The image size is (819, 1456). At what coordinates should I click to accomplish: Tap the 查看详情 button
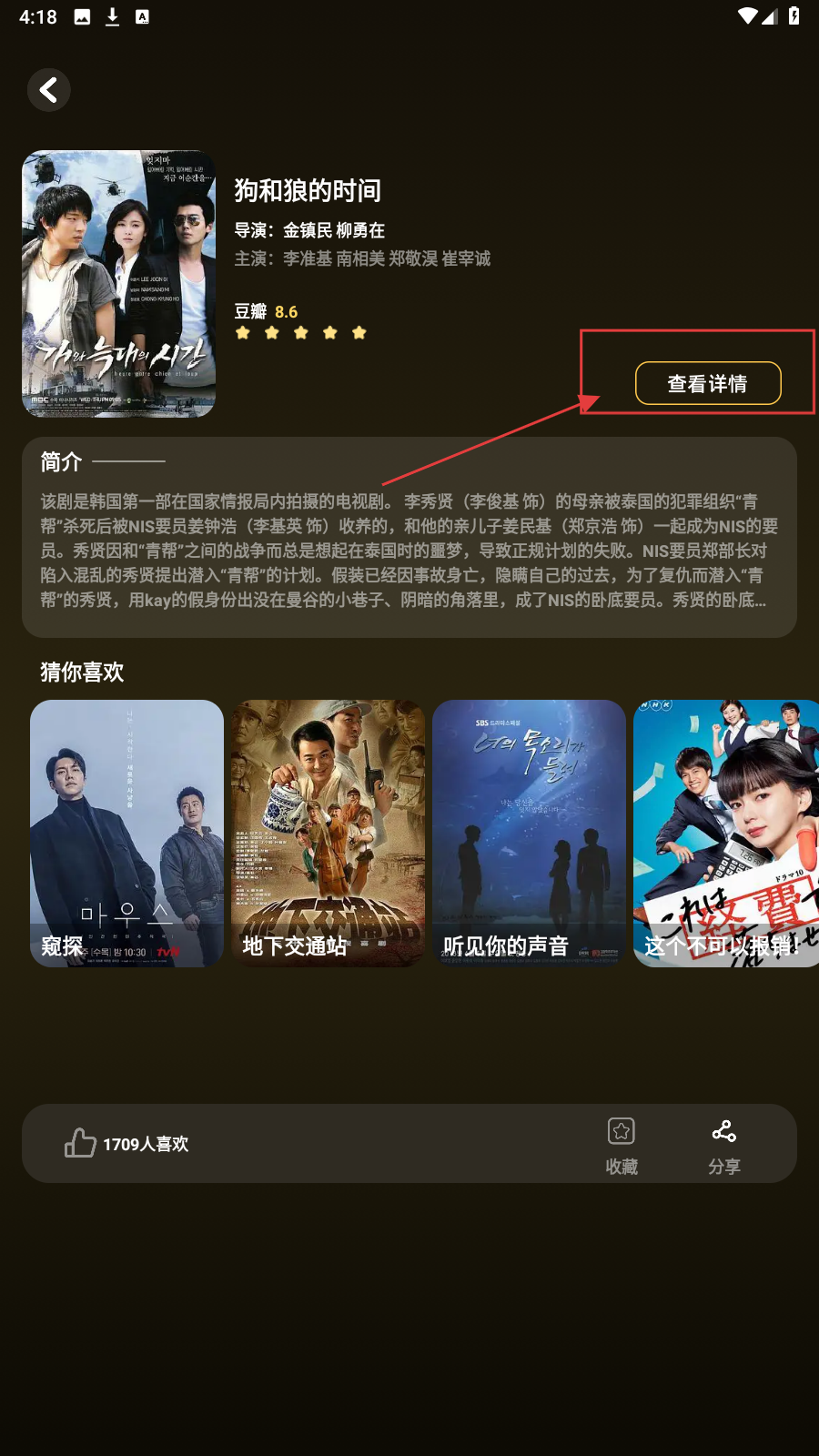(x=707, y=383)
